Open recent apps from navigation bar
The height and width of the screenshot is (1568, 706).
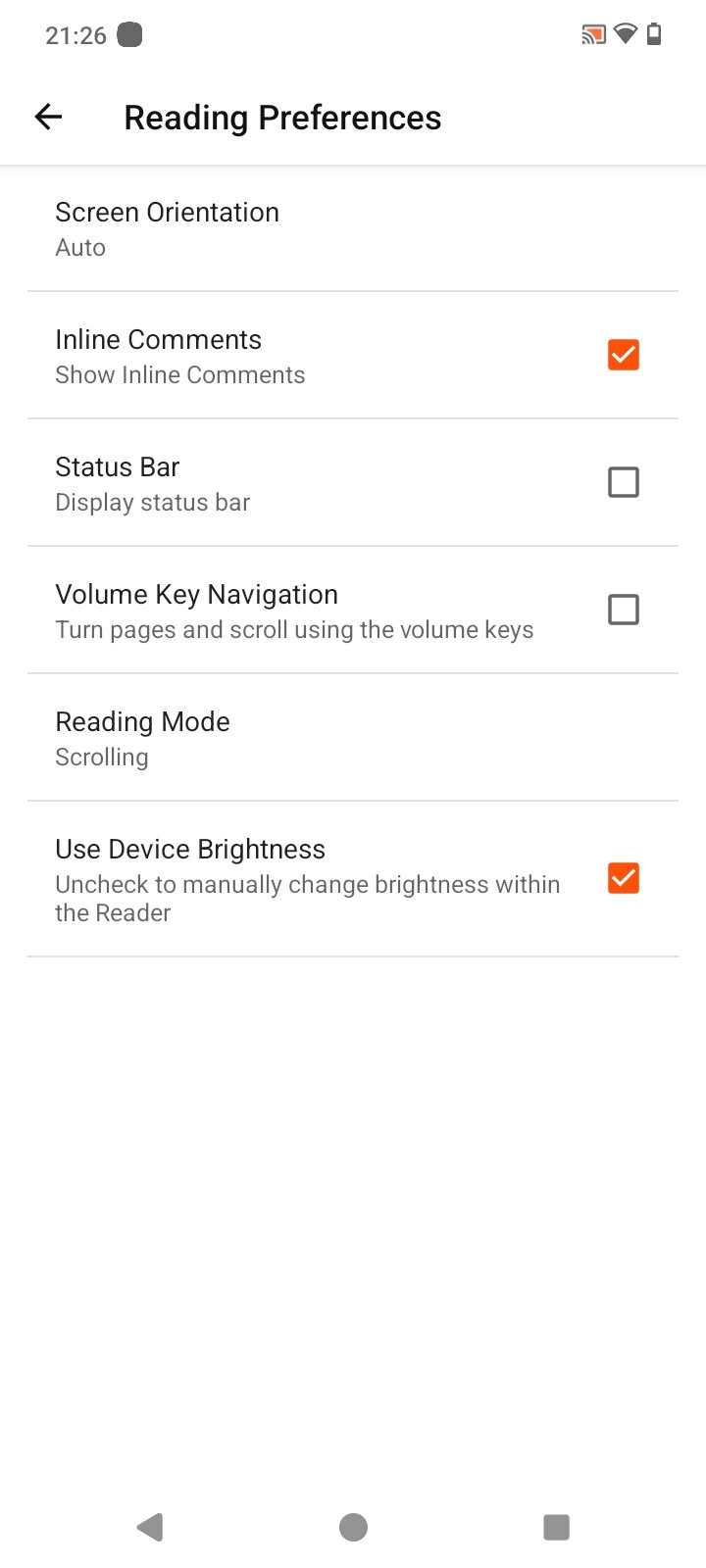[x=556, y=1527]
